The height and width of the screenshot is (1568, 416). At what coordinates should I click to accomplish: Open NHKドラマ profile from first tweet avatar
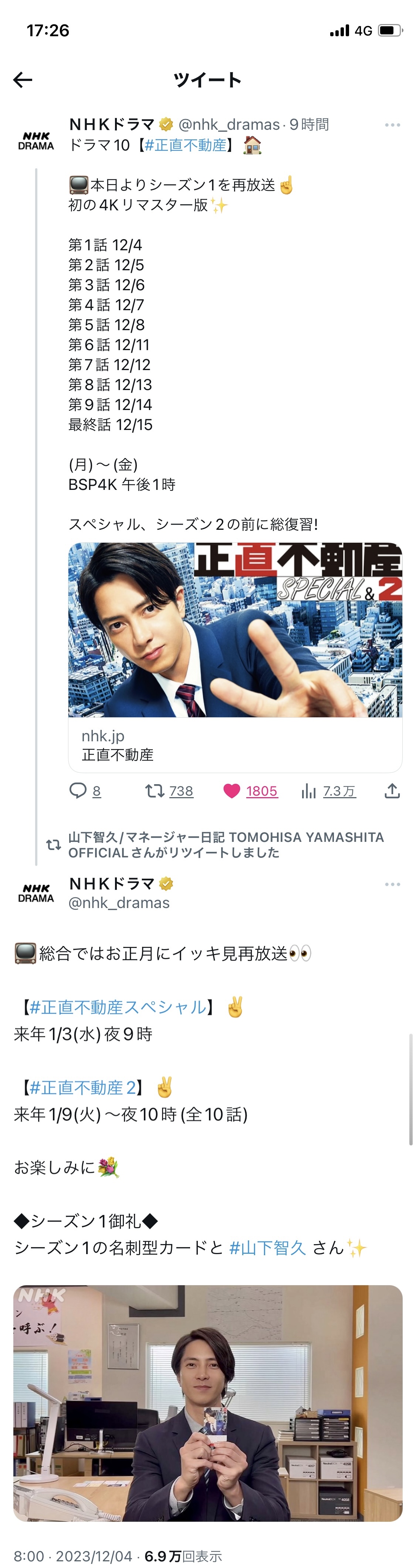tap(36, 140)
